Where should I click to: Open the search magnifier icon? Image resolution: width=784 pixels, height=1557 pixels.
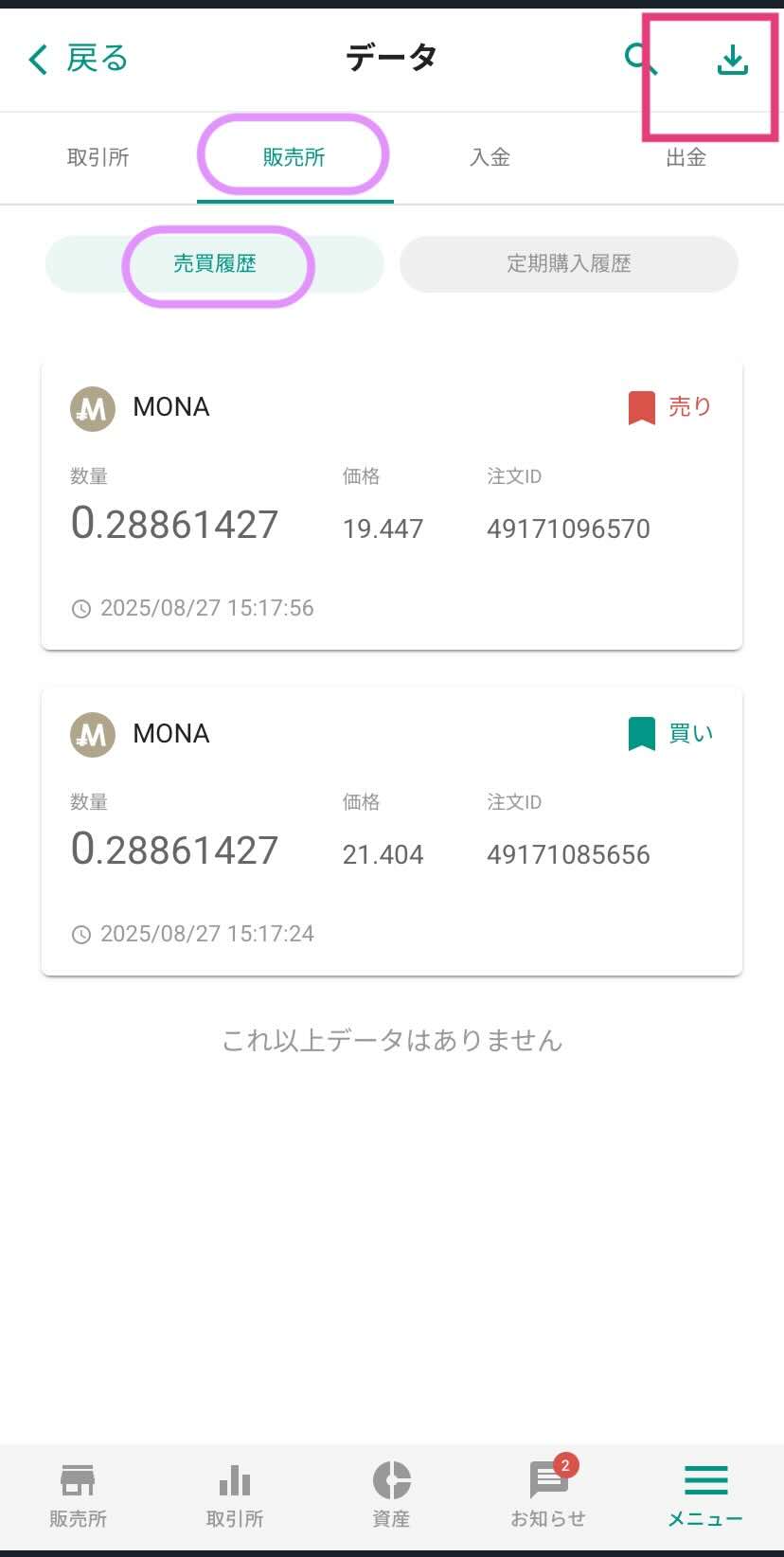click(x=641, y=59)
